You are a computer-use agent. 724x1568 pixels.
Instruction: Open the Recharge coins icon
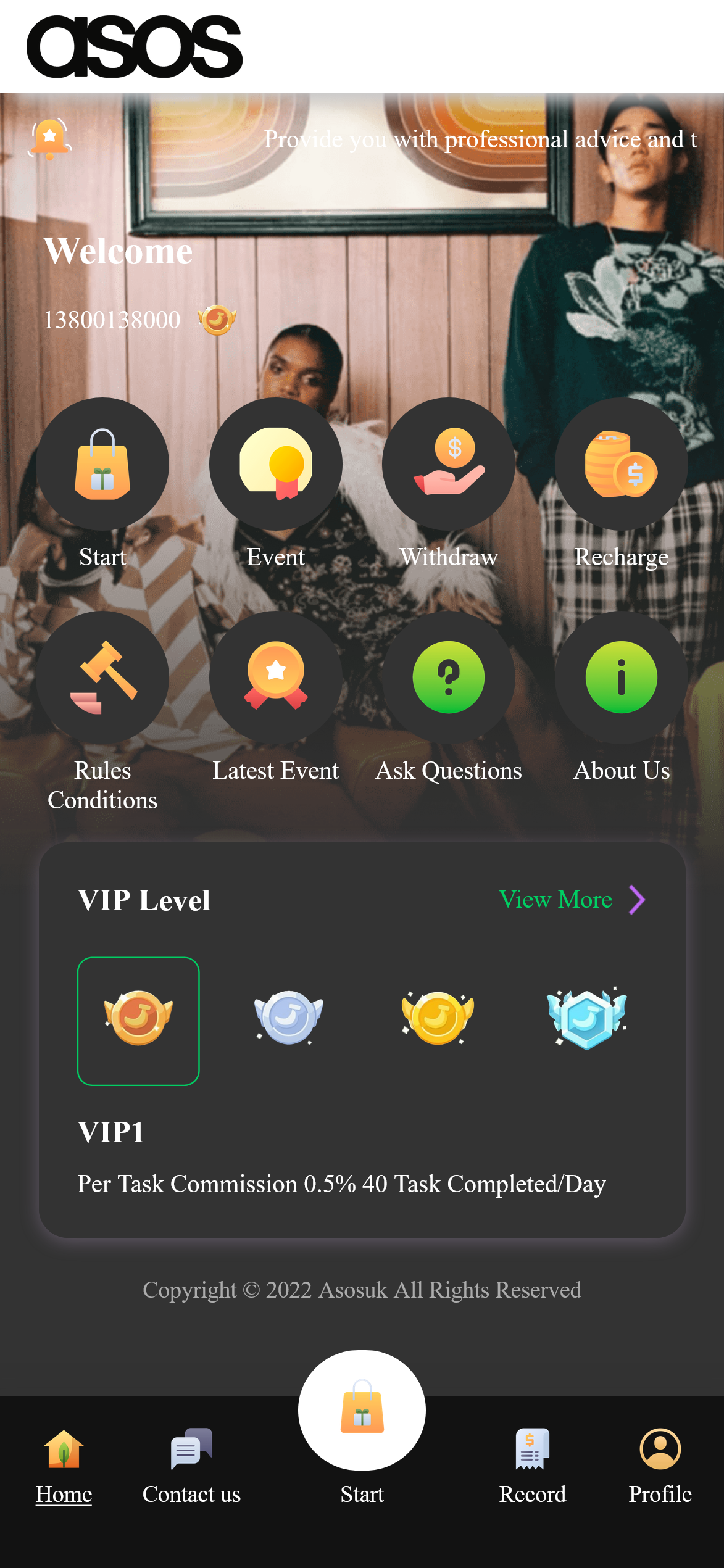tap(620, 464)
